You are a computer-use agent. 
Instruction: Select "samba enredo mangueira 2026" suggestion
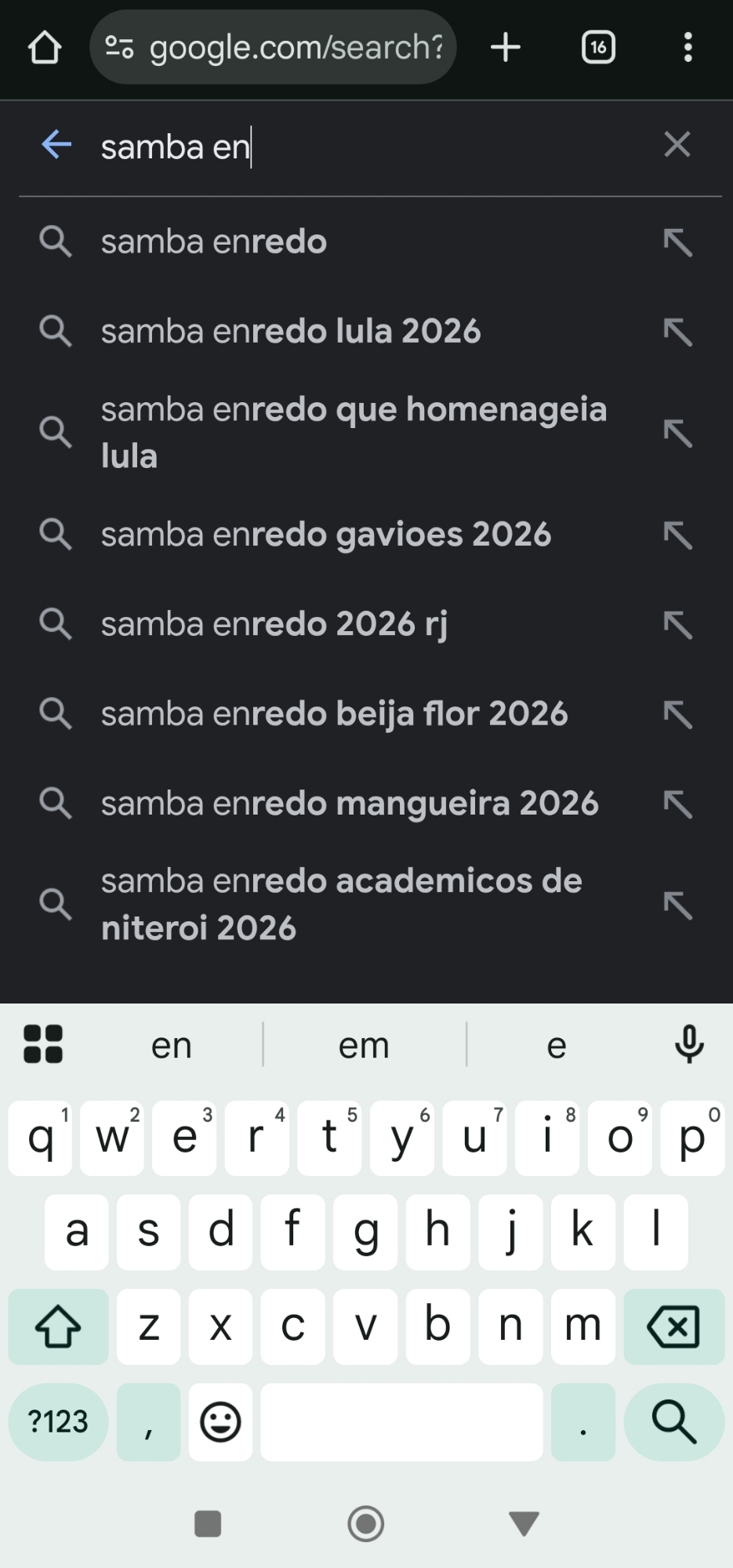349,804
